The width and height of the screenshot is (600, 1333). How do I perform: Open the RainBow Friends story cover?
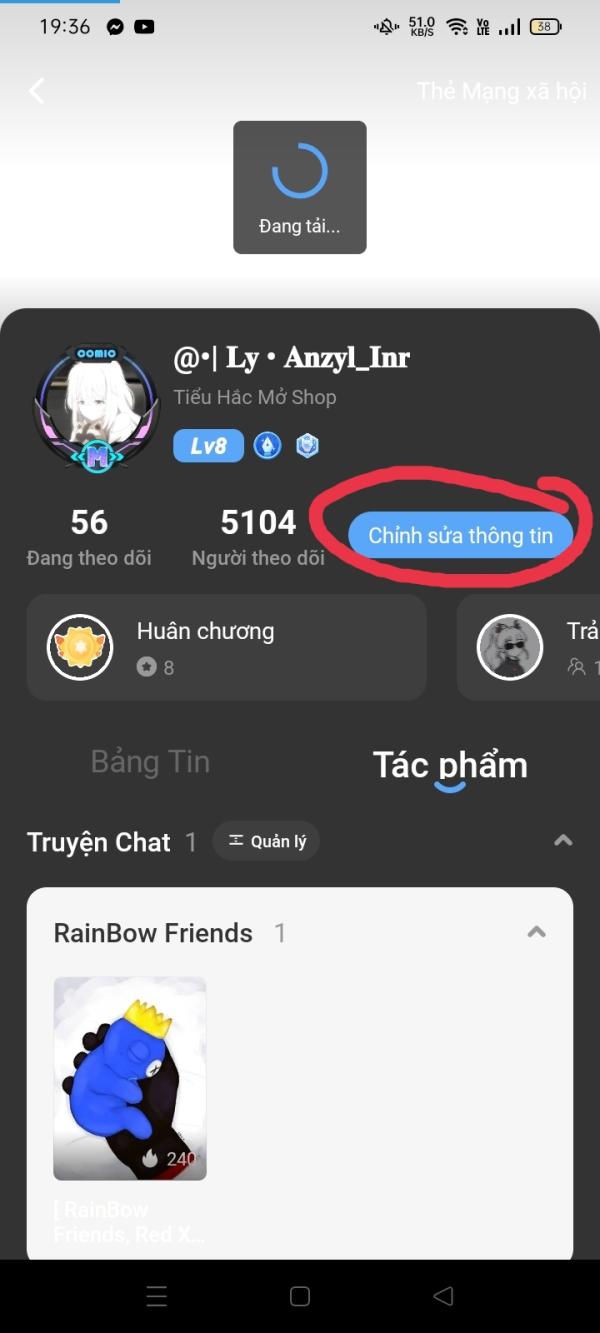(130, 1078)
